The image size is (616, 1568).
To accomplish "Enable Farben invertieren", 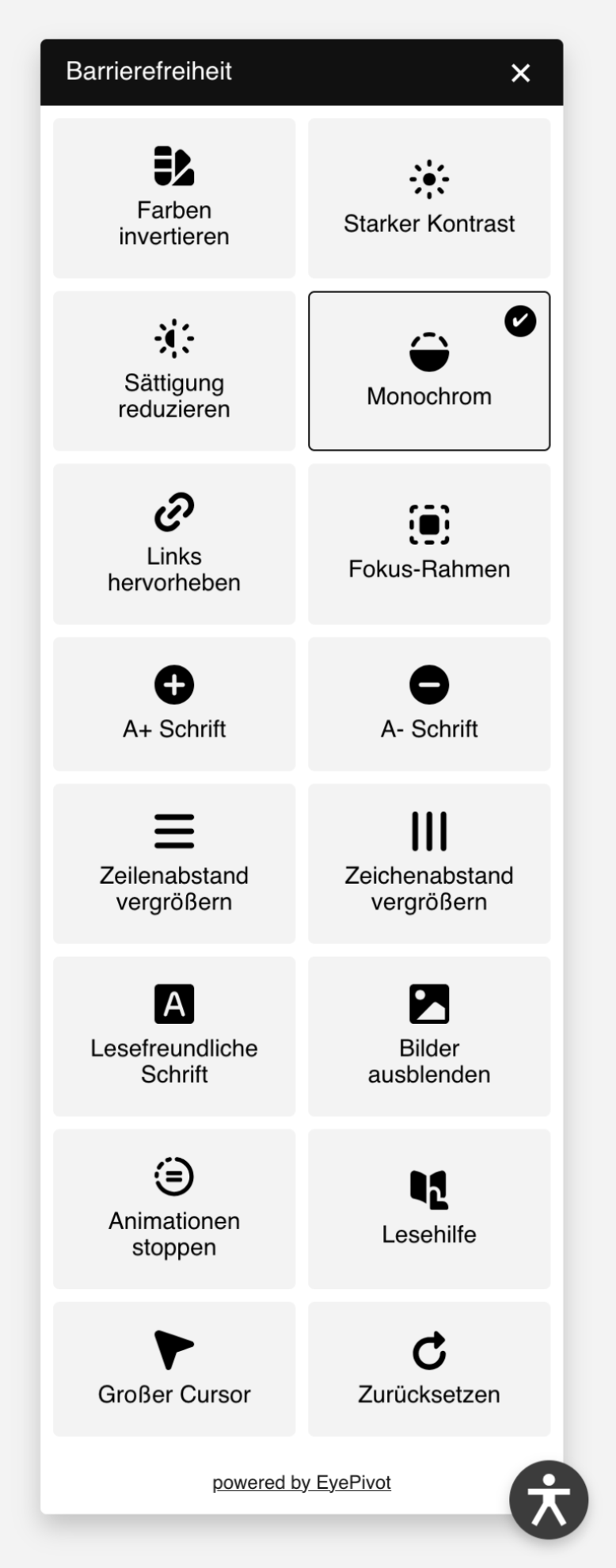I will (x=174, y=198).
